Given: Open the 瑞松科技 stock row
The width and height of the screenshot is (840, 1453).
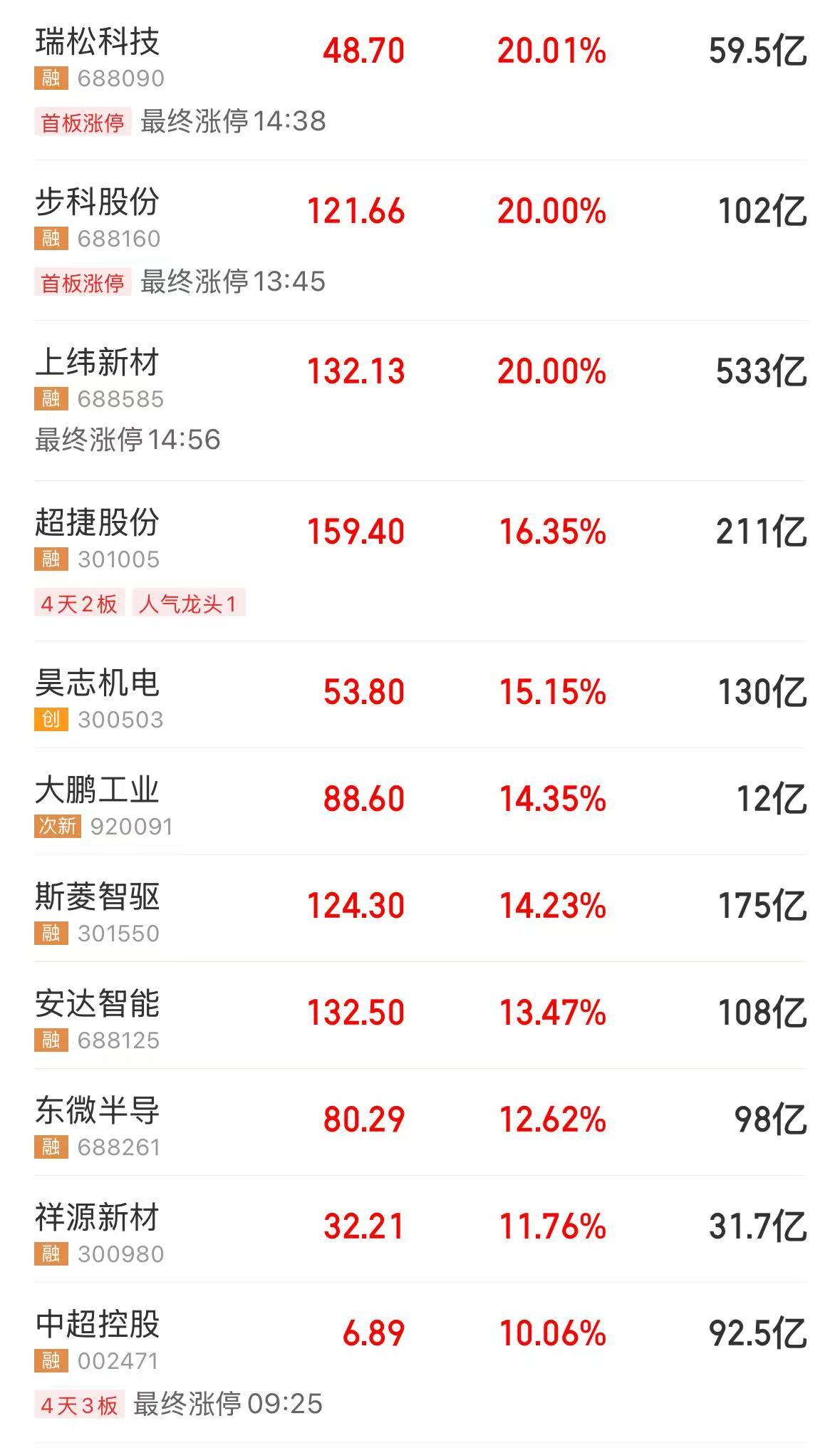Looking at the screenshot, I should pos(98,43).
